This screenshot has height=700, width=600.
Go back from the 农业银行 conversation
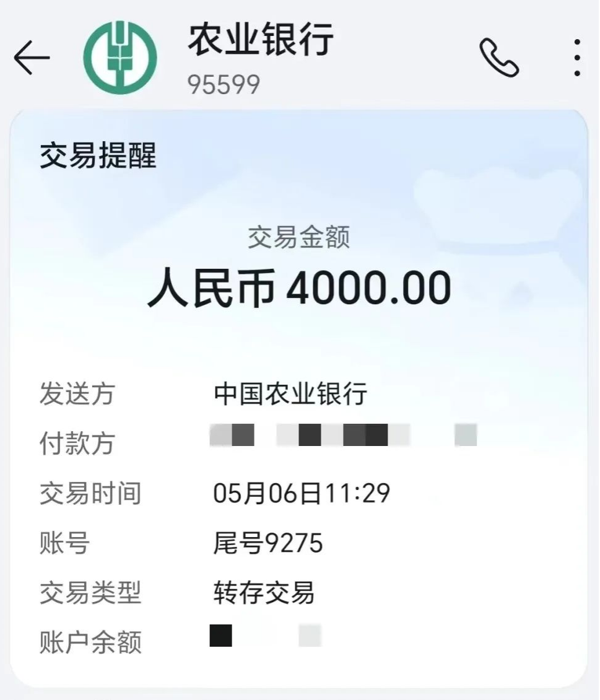(x=32, y=59)
